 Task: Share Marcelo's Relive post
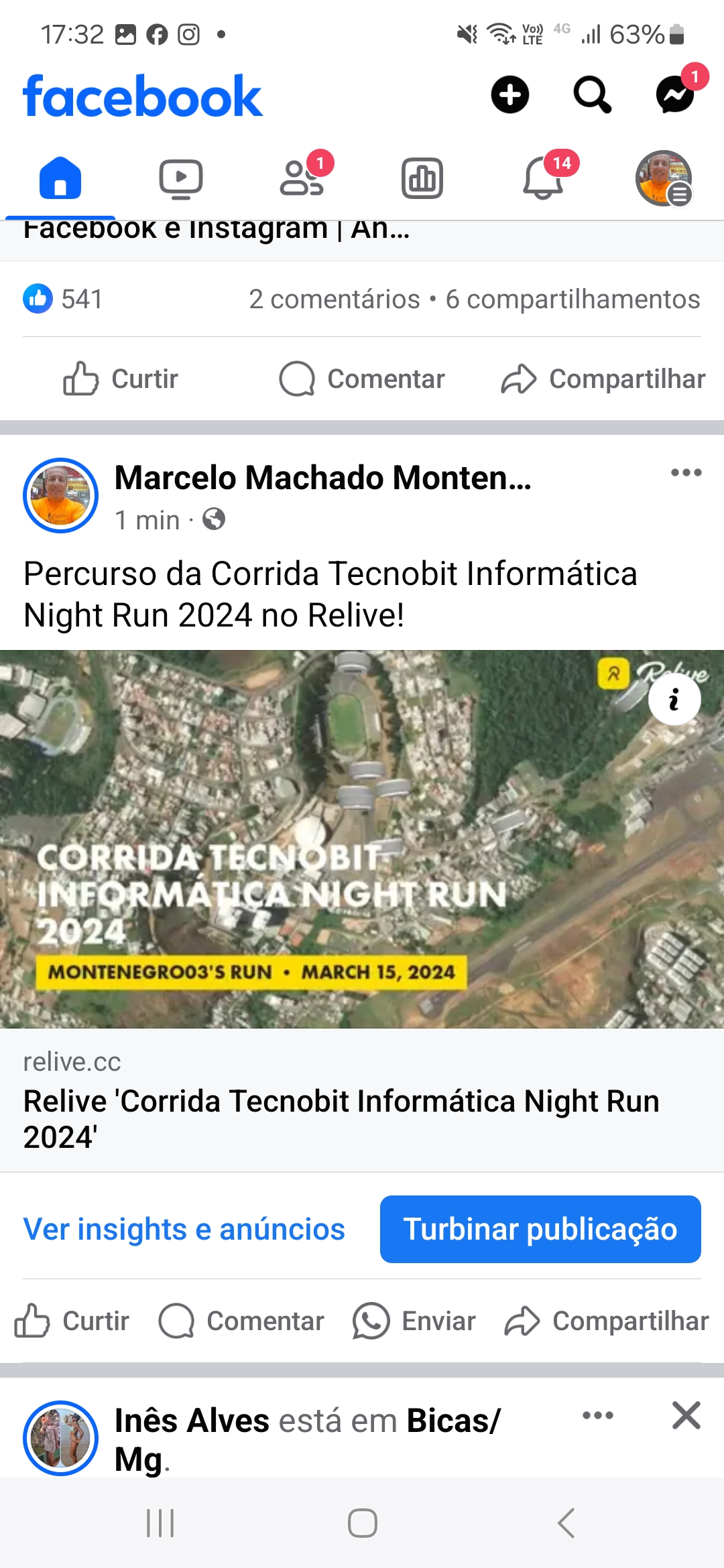(606, 1321)
